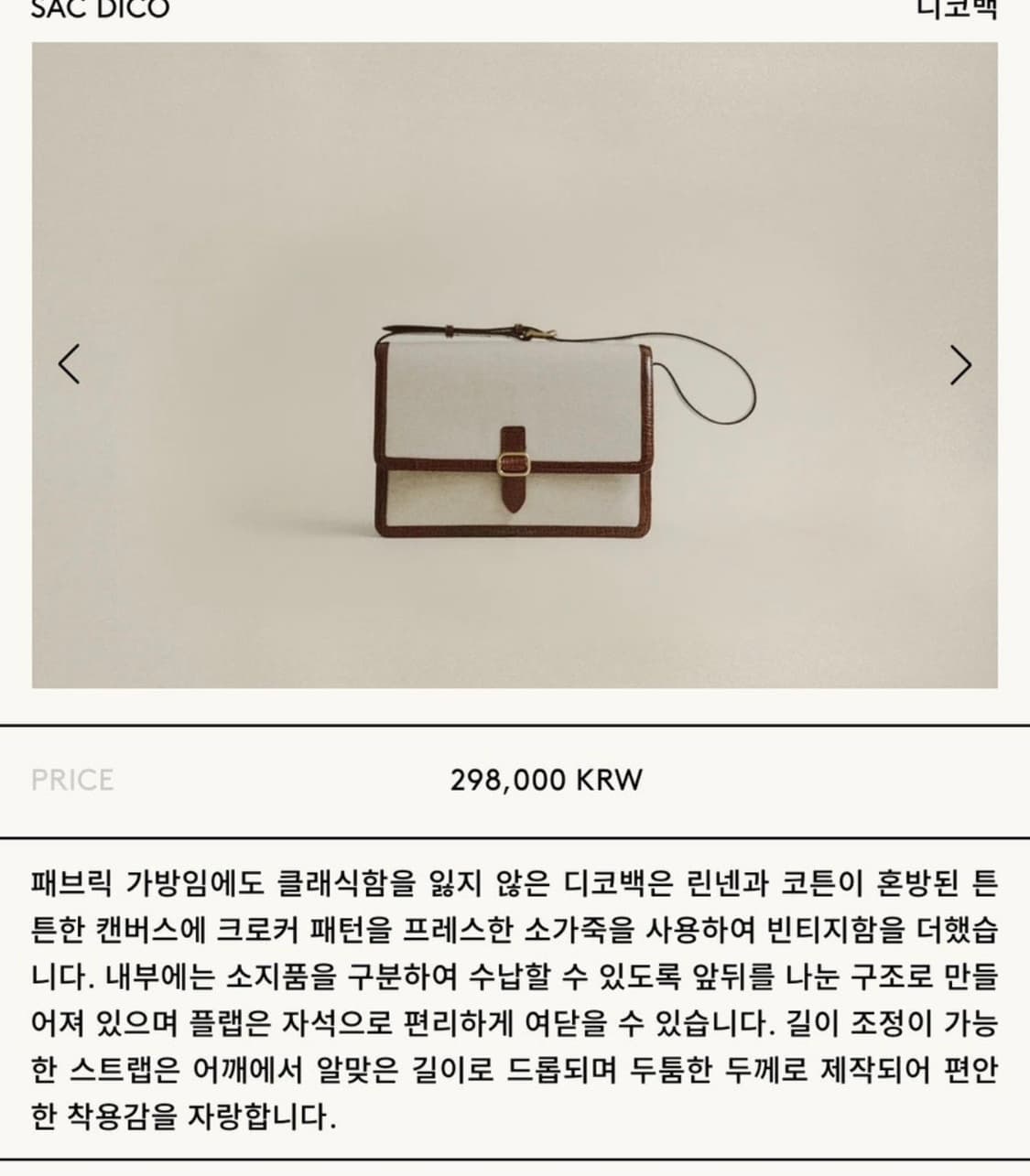Viewport: 1030px width, 1176px height.
Task: Expand the product image carousel forward
Action: 960,365
